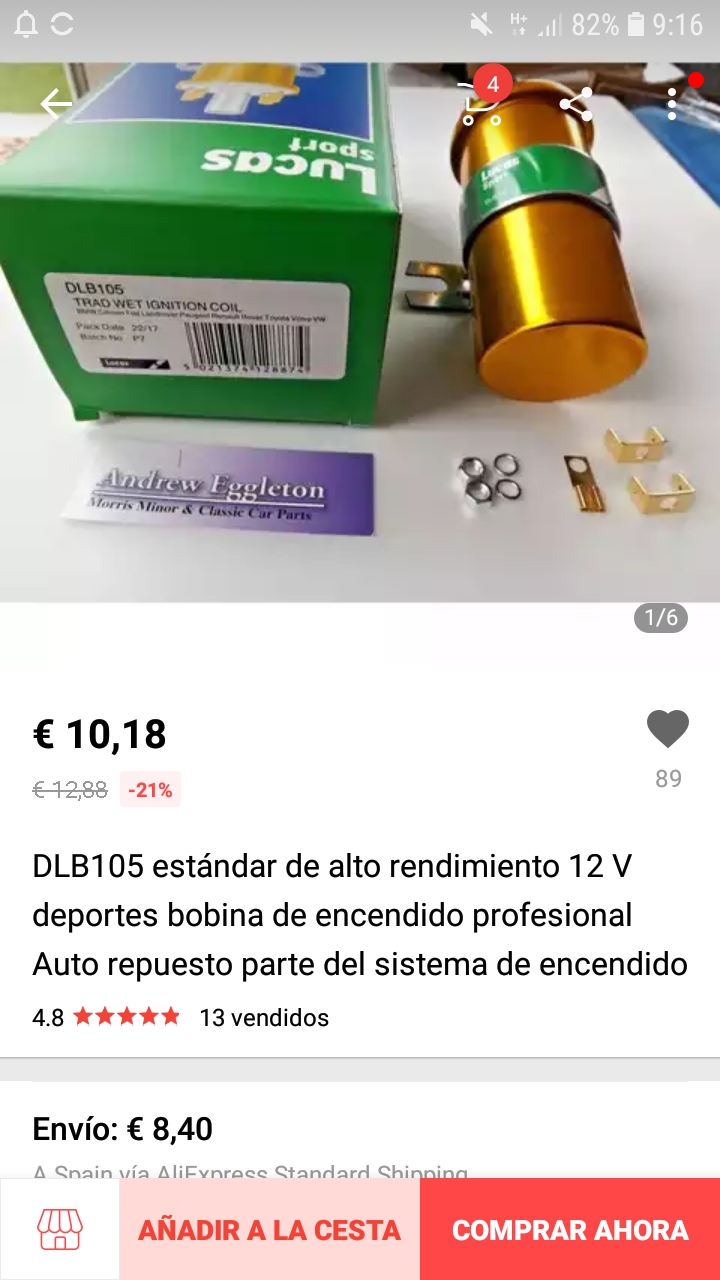Go back using the top arrow
Viewport: 720px width, 1280px height.
[56, 103]
